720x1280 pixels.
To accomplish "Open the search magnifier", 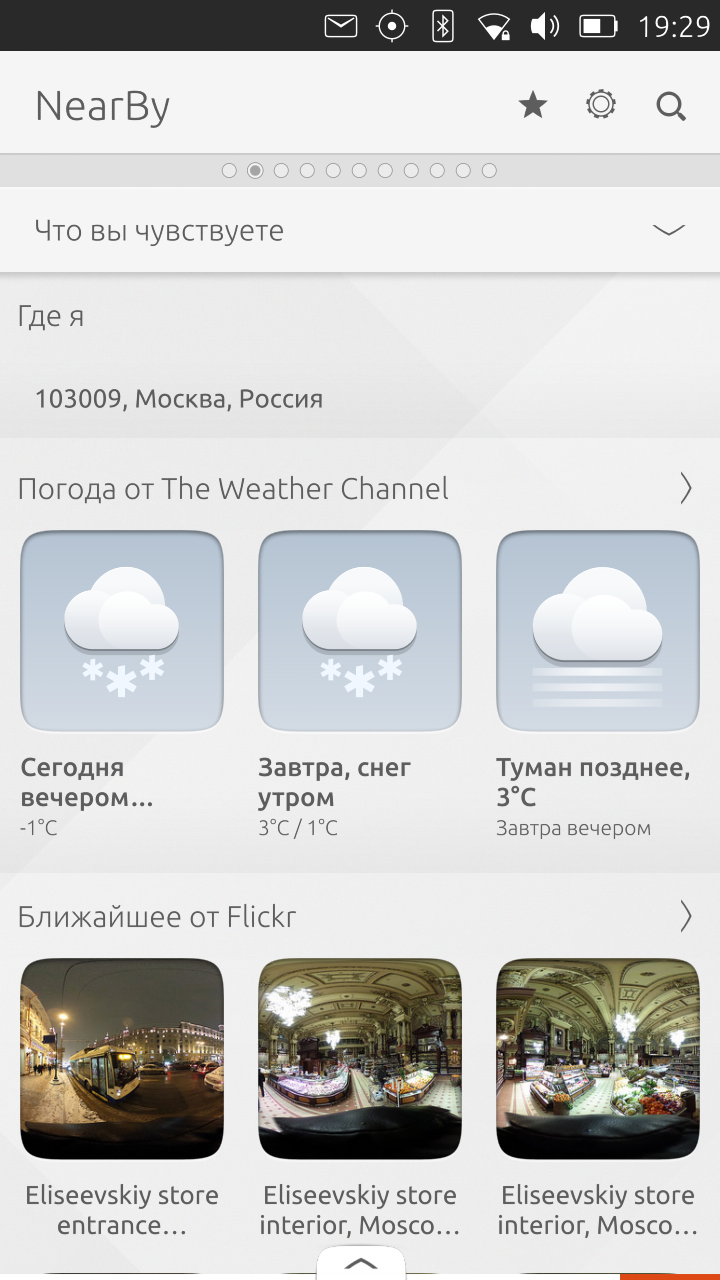I will [x=671, y=105].
